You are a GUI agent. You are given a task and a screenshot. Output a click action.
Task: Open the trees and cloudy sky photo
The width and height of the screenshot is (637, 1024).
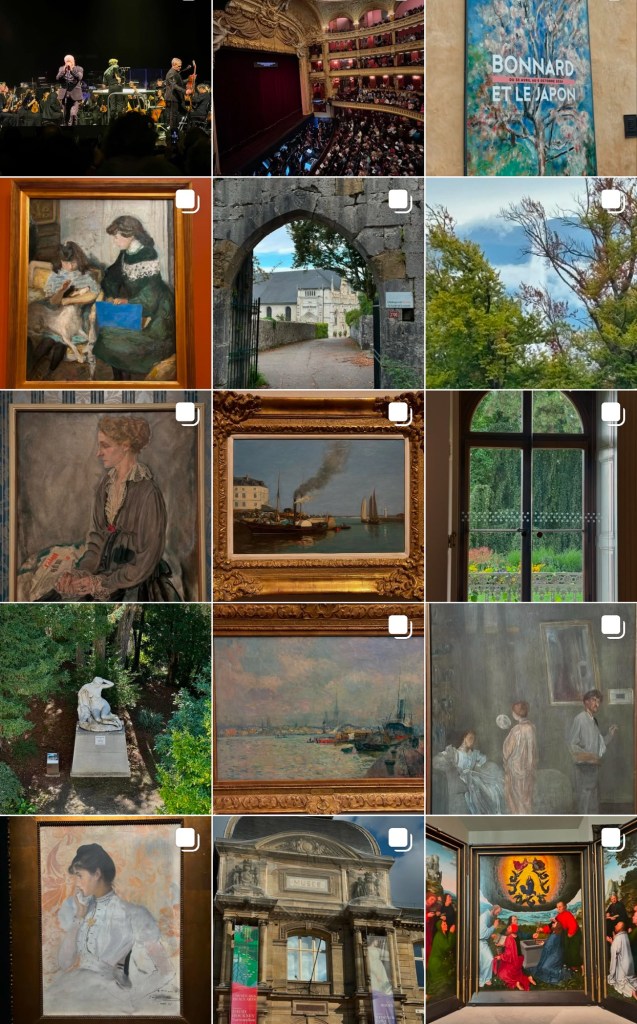point(531,283)
